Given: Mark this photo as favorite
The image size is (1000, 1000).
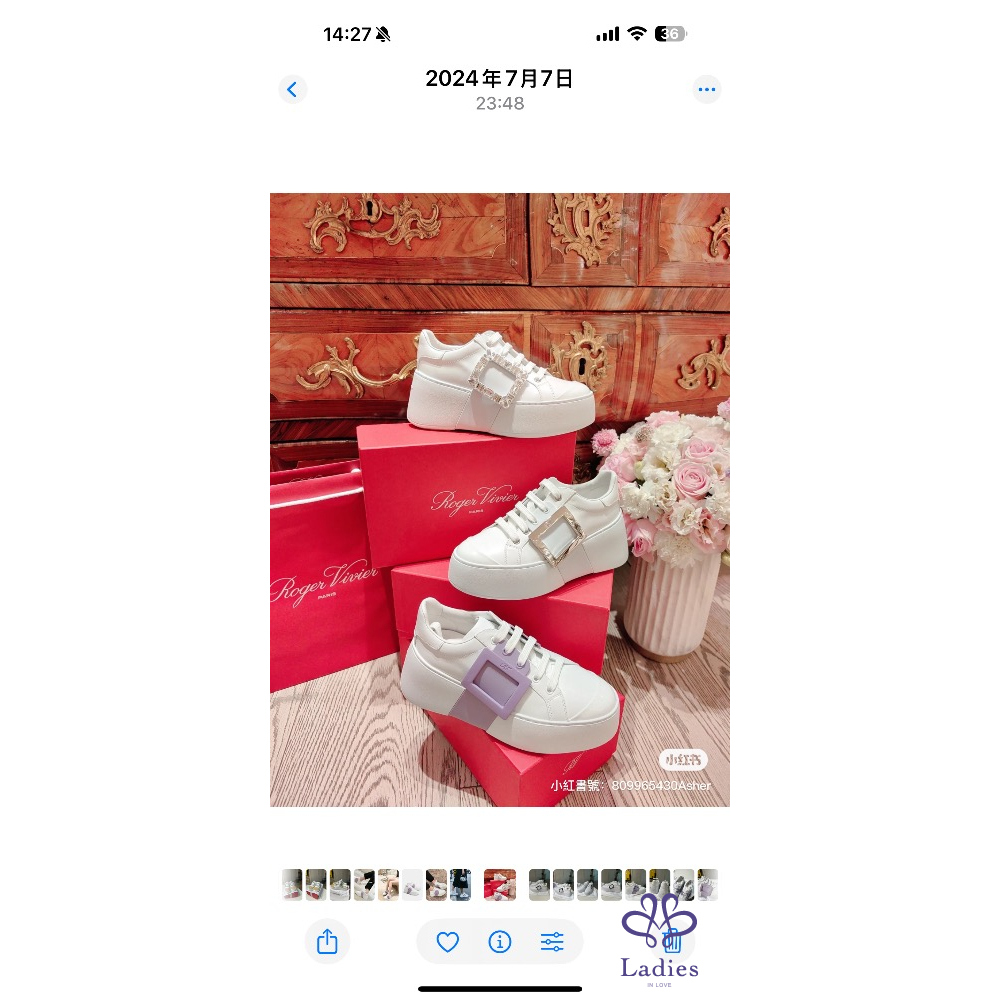Looking at the screenshot, I should [x=448, y=942].
